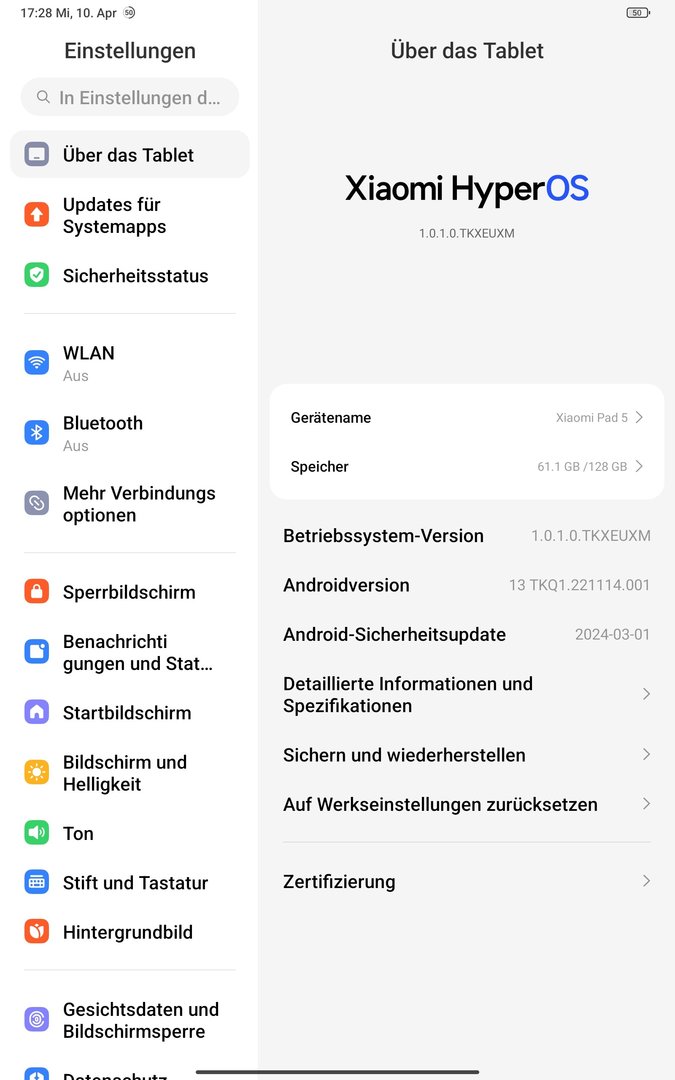Open Startbildschirm settings
This screenshot has height=1080, width=675.
(130, 713)
